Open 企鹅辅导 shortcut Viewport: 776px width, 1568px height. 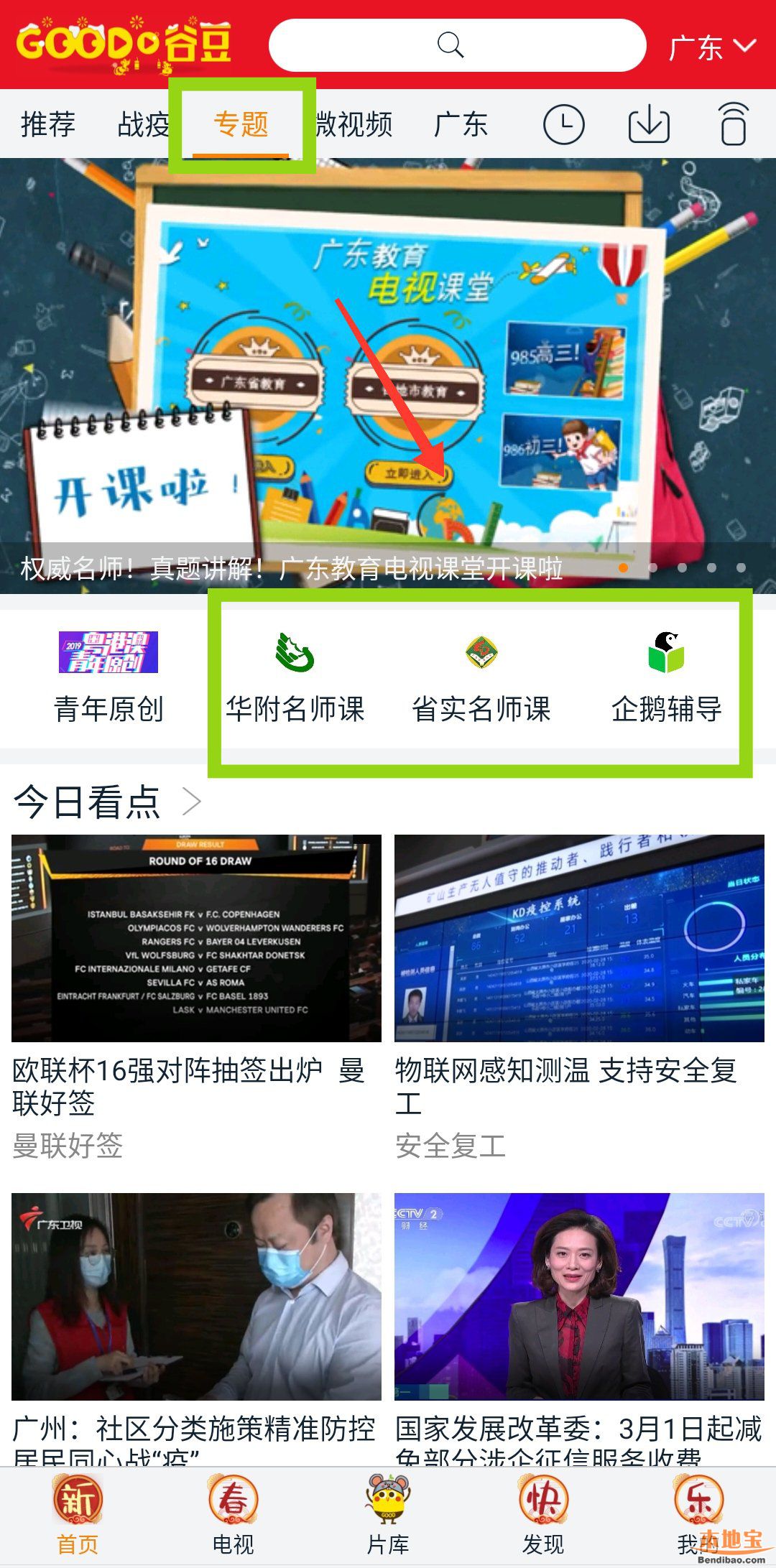pyautogui.click(x=666, y=677)
